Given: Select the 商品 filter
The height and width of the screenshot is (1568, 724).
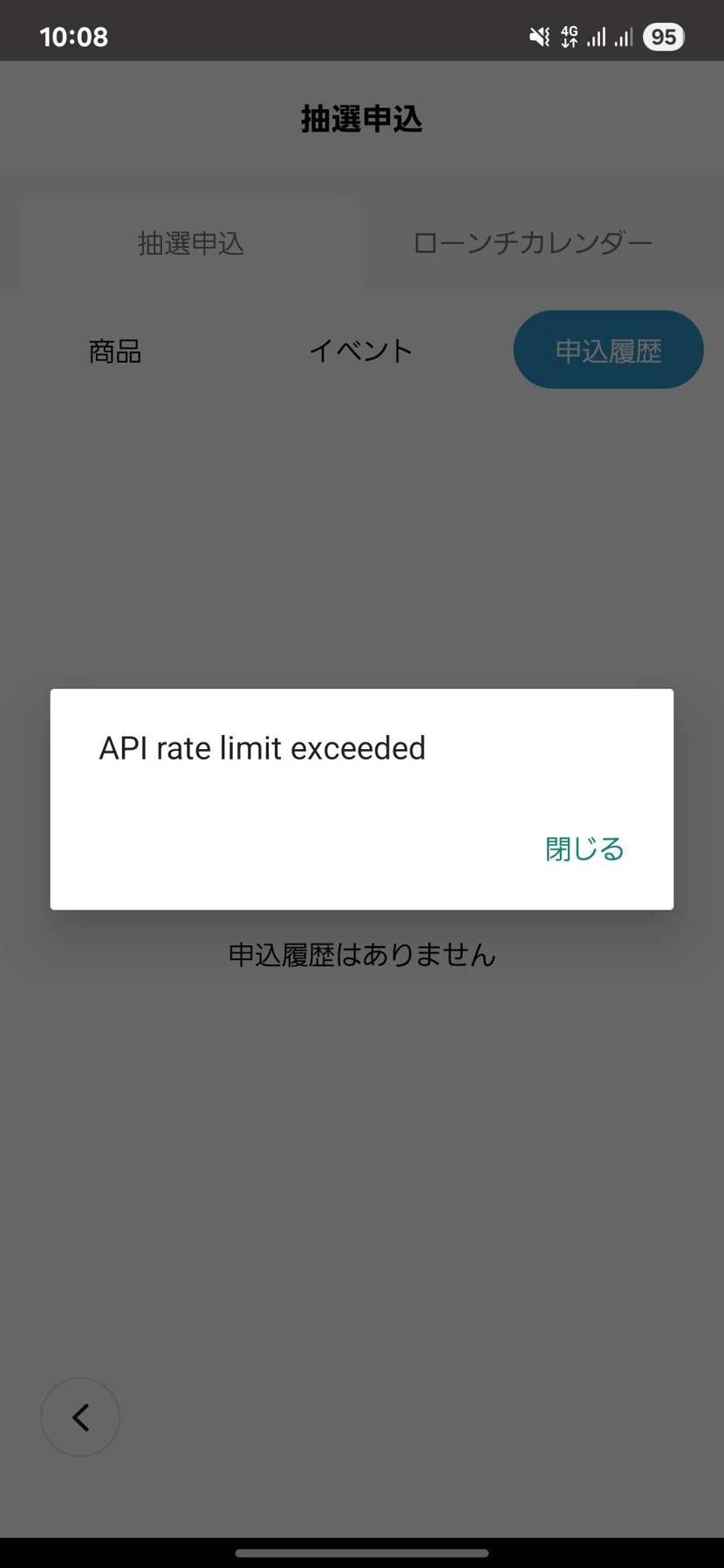Looking at the screenshot, I should 115,351.
